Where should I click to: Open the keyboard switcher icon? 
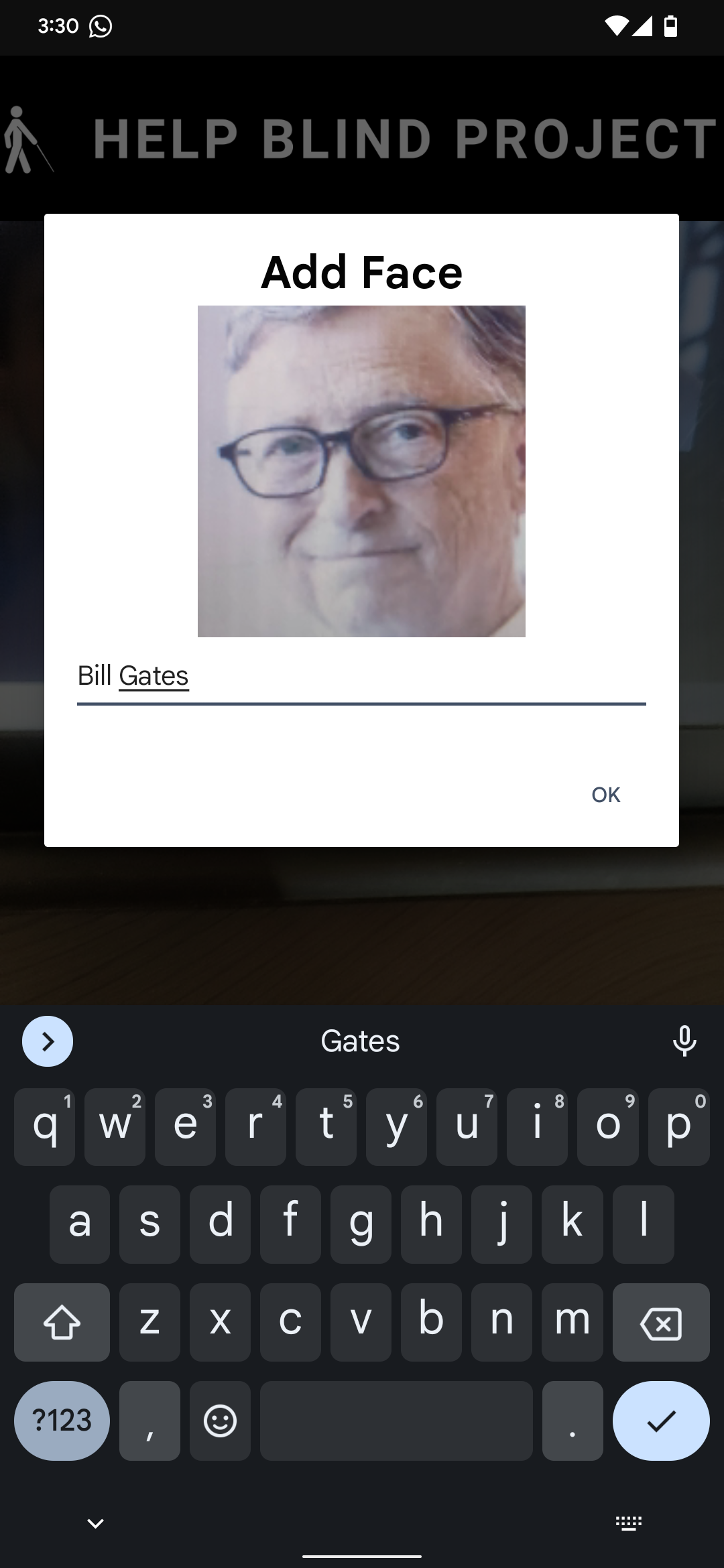tap(628, 1523)
